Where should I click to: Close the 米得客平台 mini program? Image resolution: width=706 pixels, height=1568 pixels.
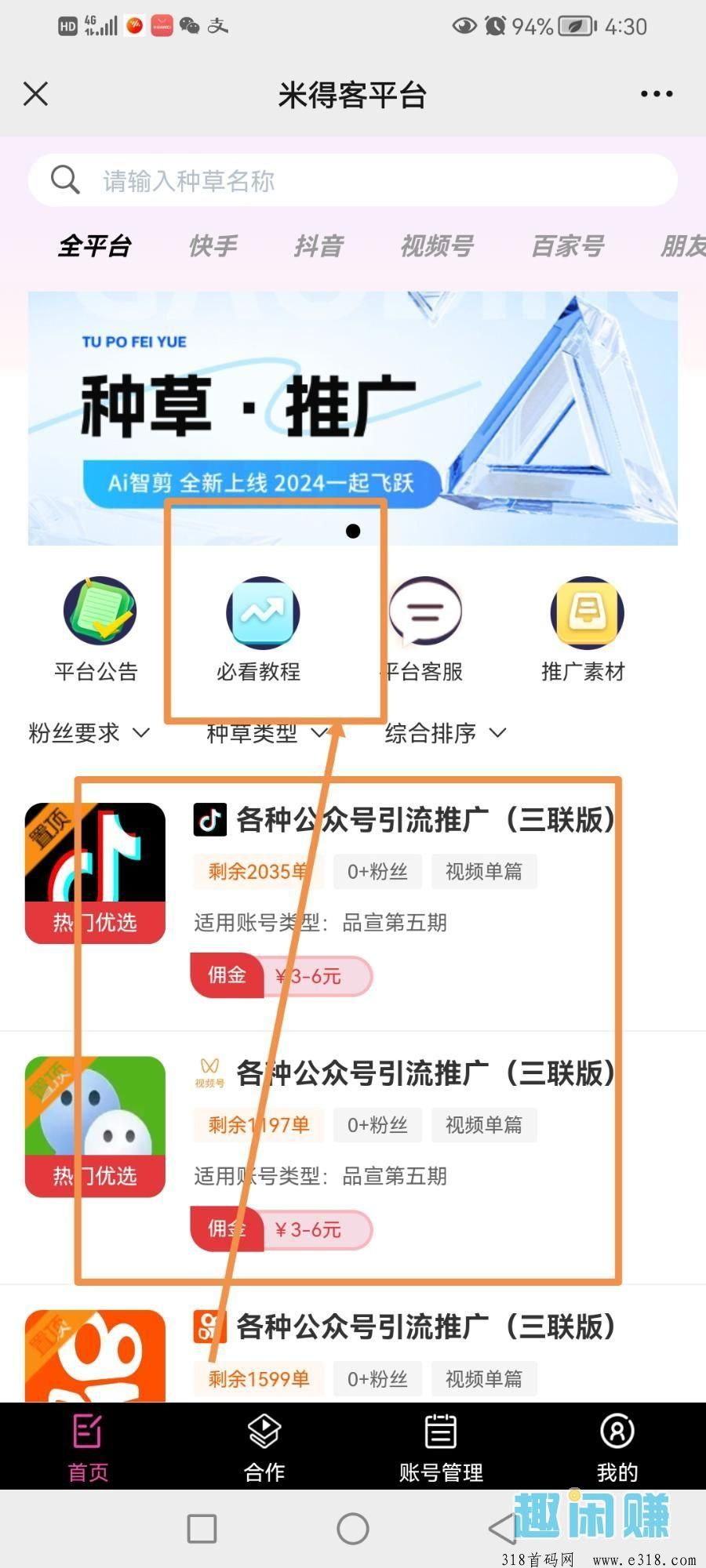click(36, 93)
